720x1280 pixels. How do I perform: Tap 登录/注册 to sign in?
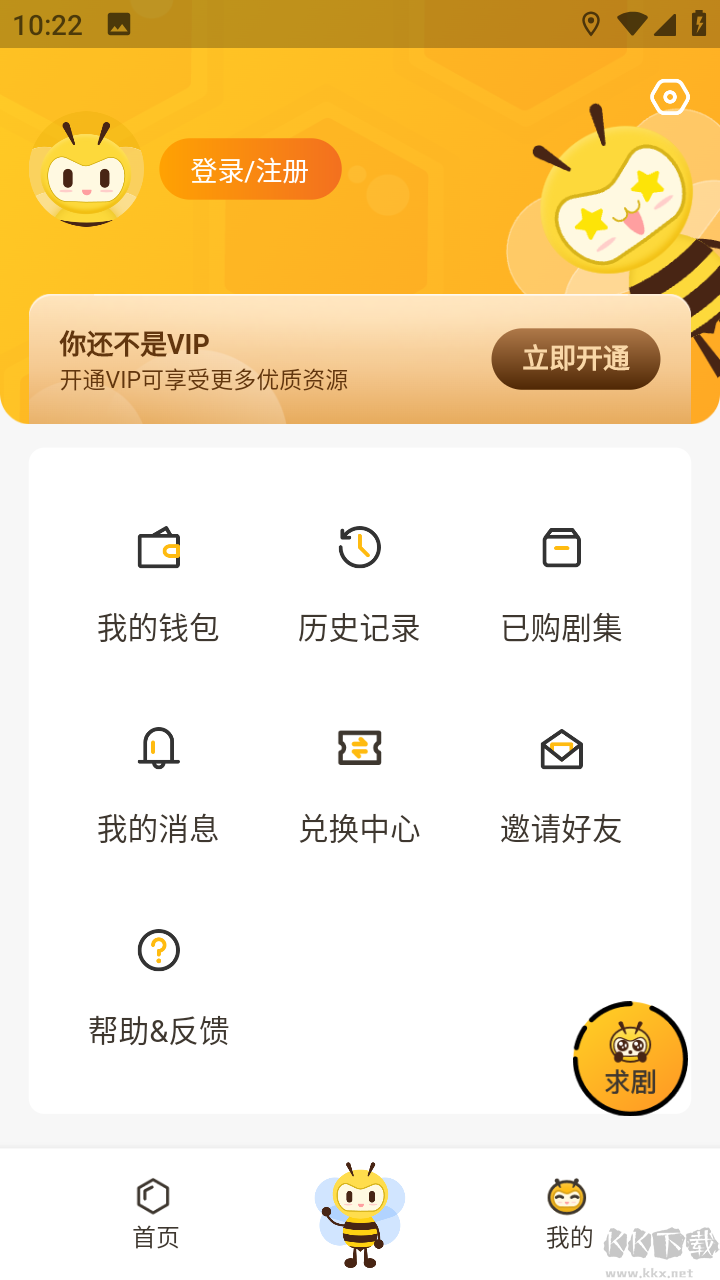pyautogui.click(x=250, y=169)
